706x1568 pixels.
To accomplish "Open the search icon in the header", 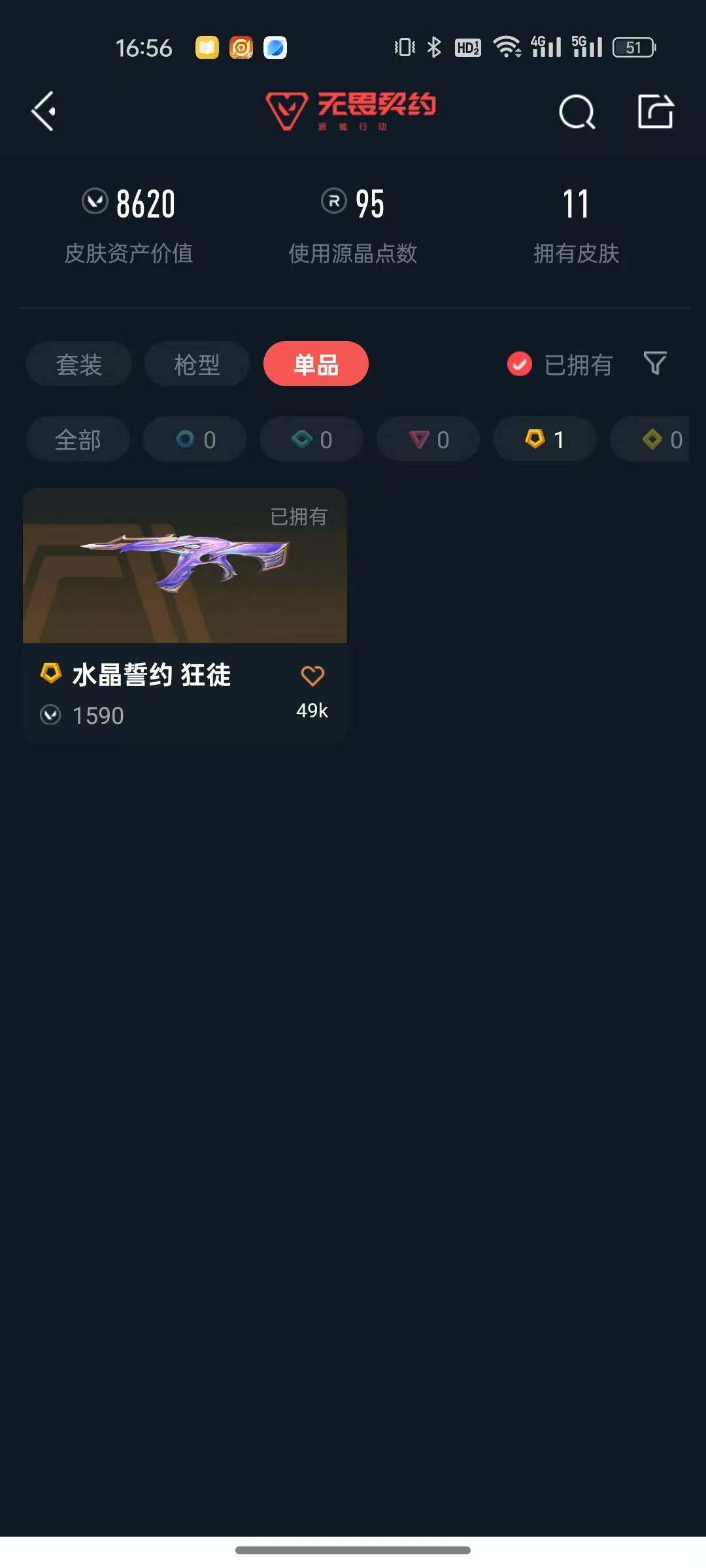I will (x=577, y=112).
